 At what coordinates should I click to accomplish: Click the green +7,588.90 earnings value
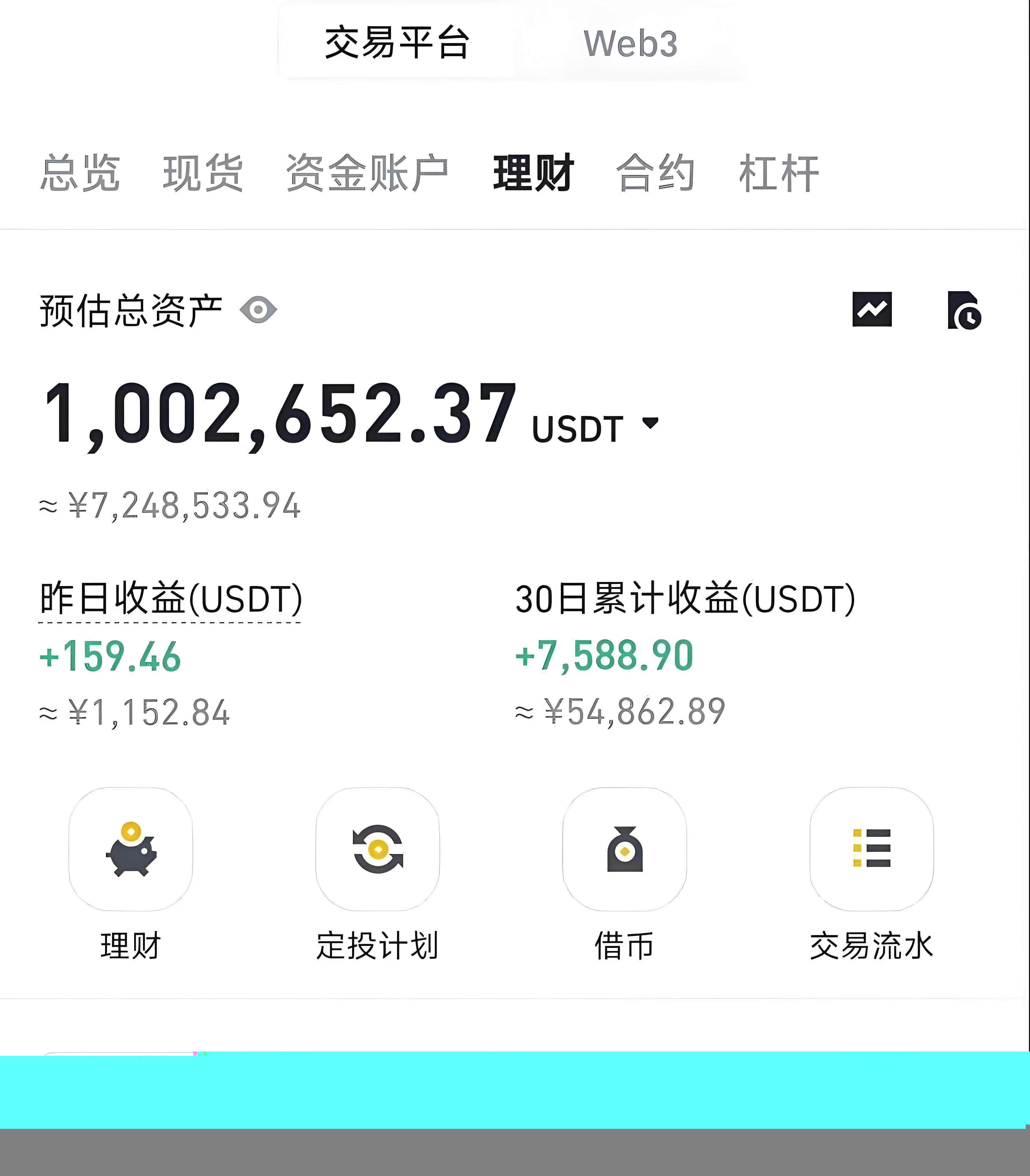[x=604, y=655]
